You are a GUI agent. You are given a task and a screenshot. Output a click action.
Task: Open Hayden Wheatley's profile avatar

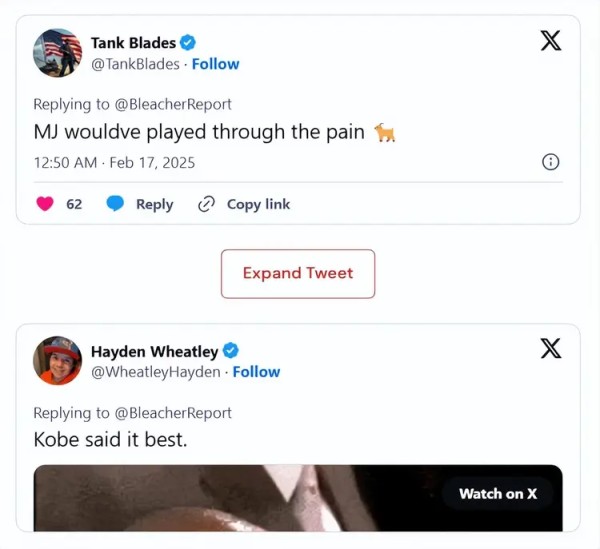(x=57, y=361)
